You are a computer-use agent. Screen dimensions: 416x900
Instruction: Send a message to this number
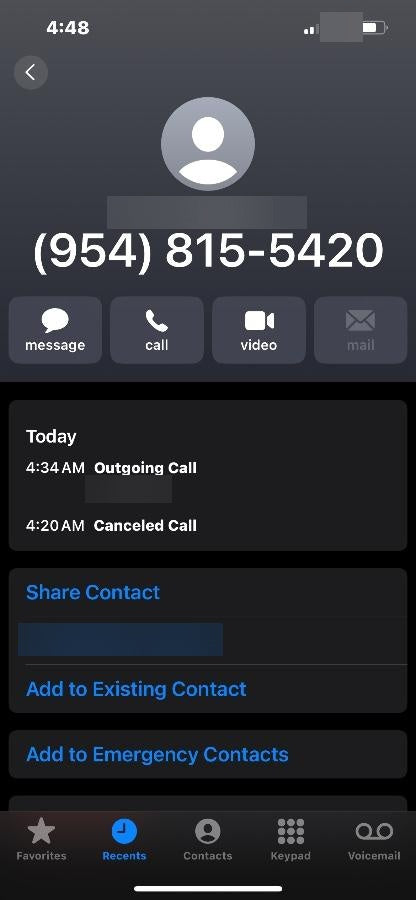[x=55, y=330]
